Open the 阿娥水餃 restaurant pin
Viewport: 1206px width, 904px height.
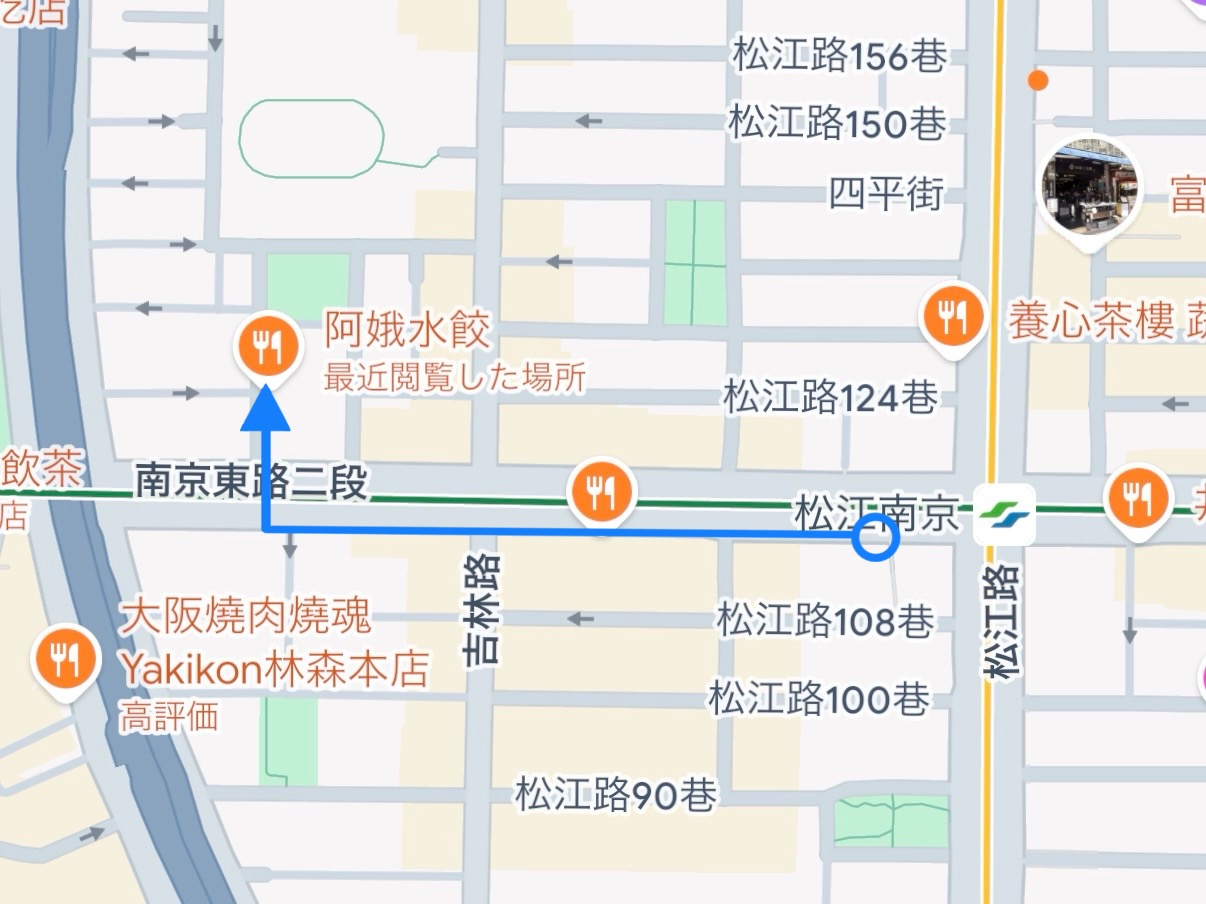pos(267,346)
